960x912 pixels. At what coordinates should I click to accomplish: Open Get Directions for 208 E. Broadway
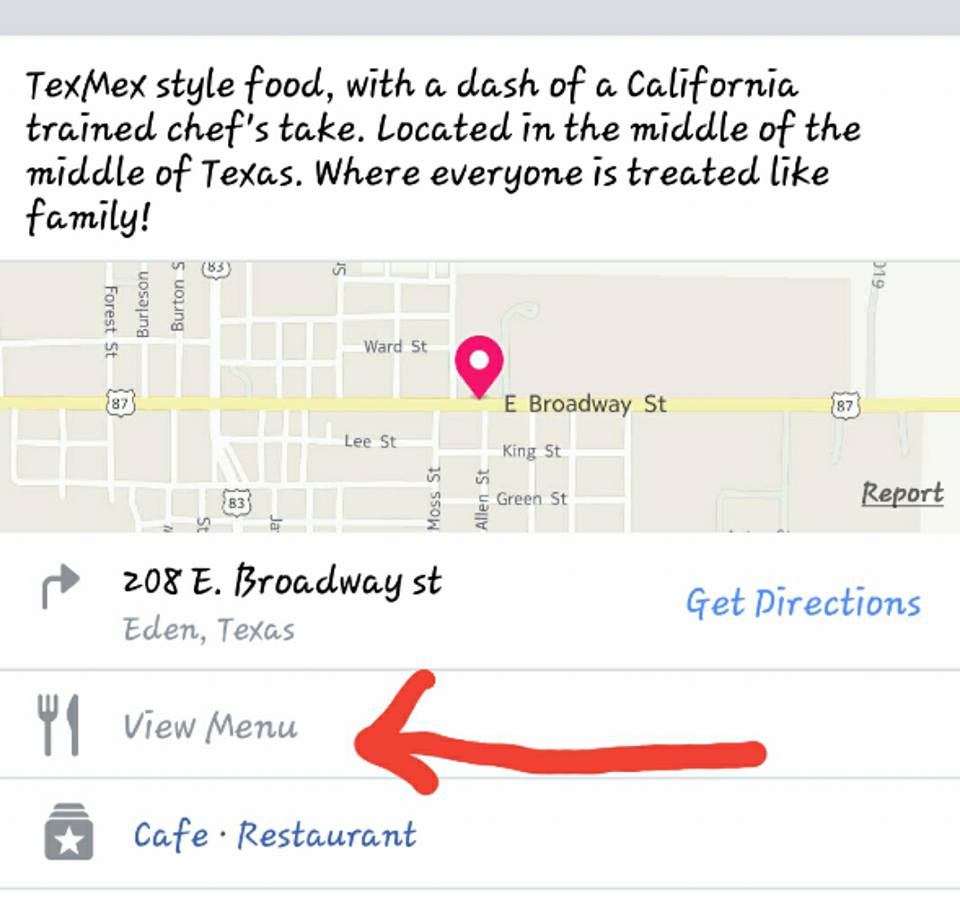tap(802, 603)
